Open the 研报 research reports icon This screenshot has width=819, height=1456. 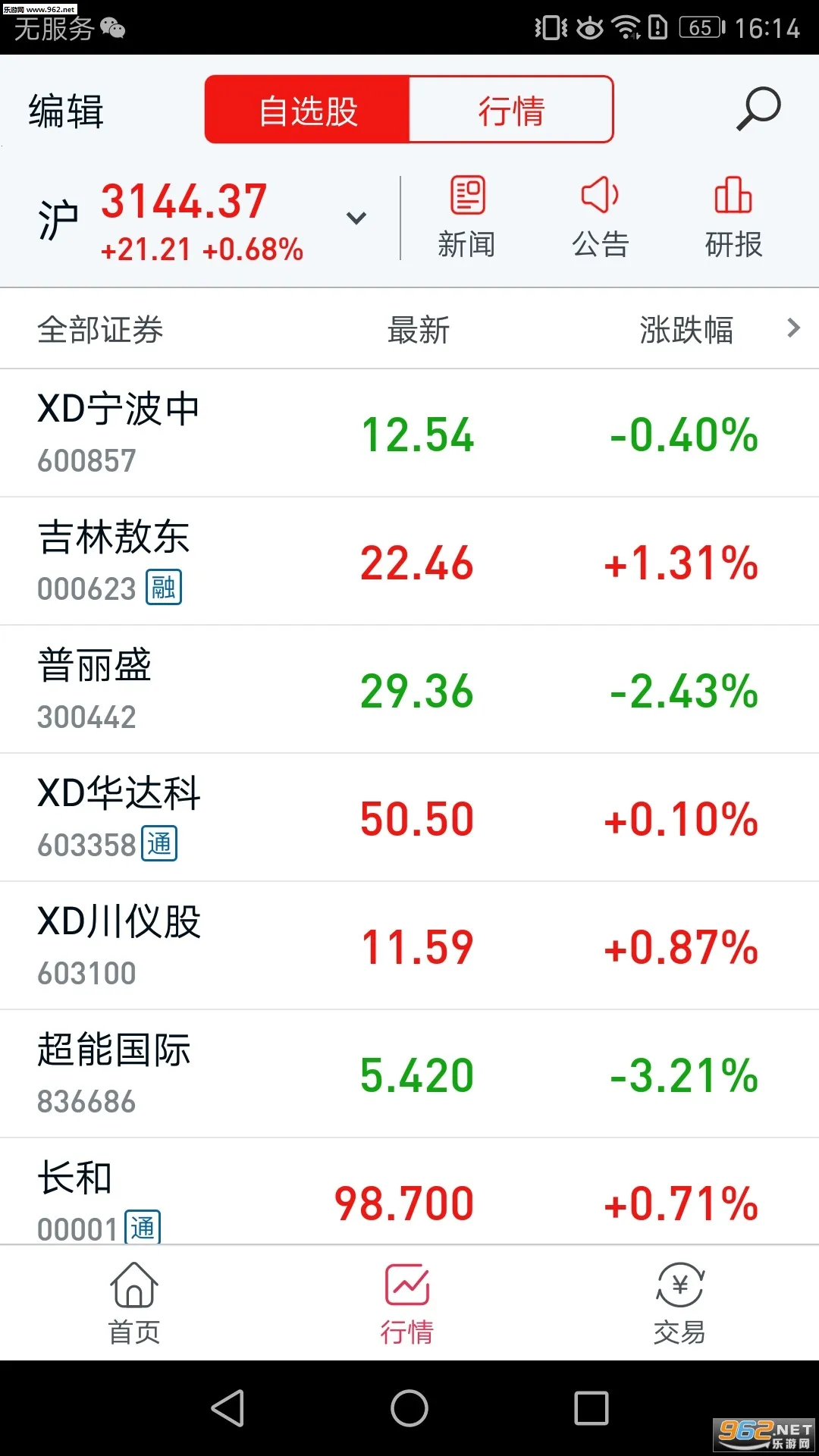coord(732,215)
